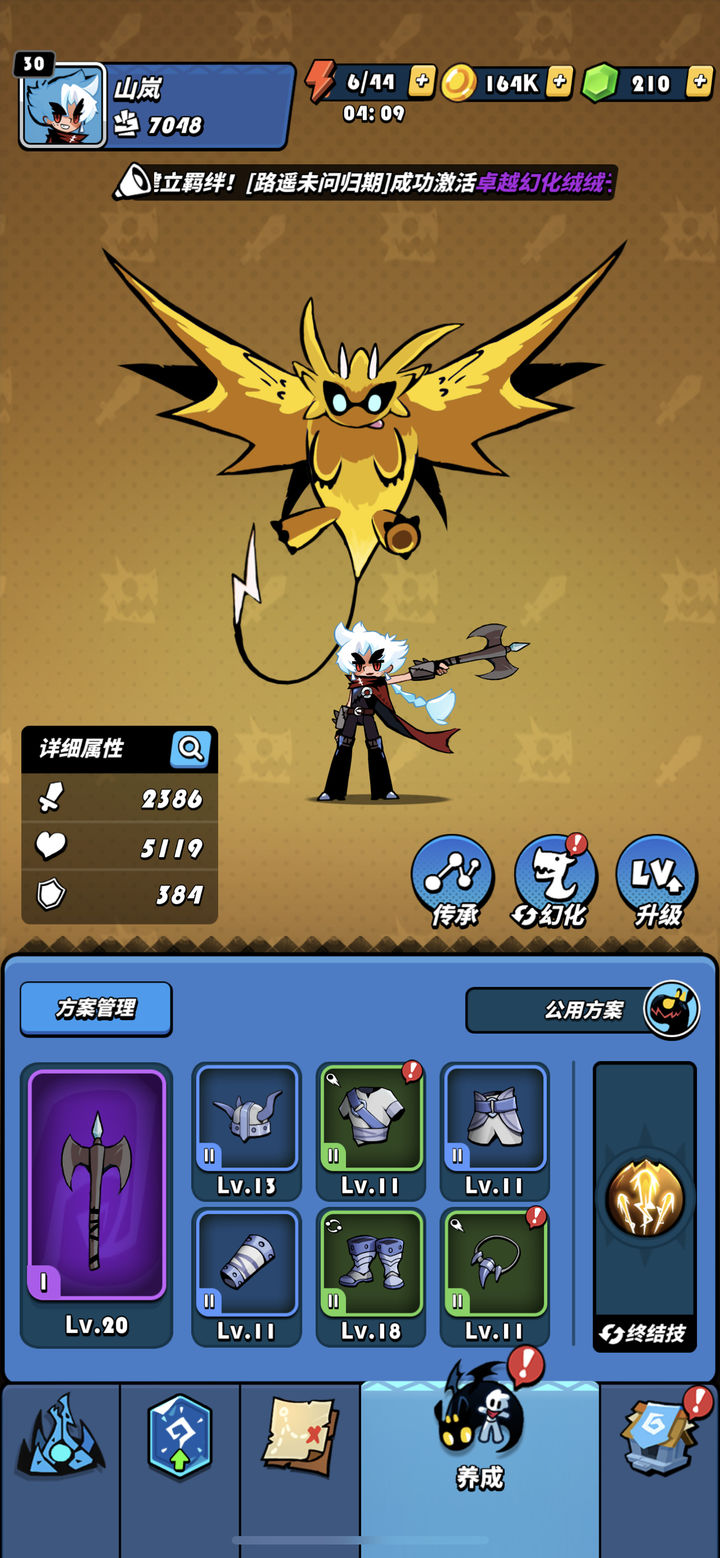Add green gems with the plus button
720x1558 pixels.
699,83
